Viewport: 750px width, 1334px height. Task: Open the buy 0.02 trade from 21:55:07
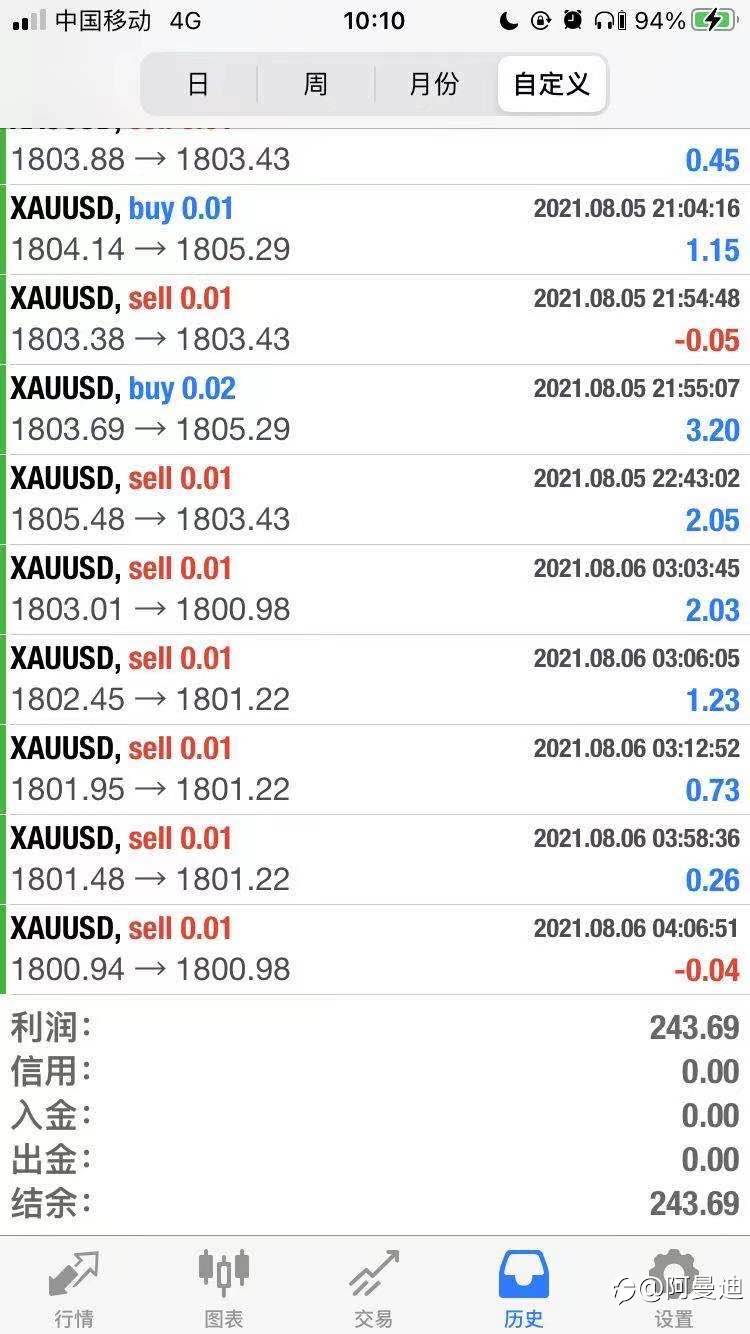[x=375, y=409]
